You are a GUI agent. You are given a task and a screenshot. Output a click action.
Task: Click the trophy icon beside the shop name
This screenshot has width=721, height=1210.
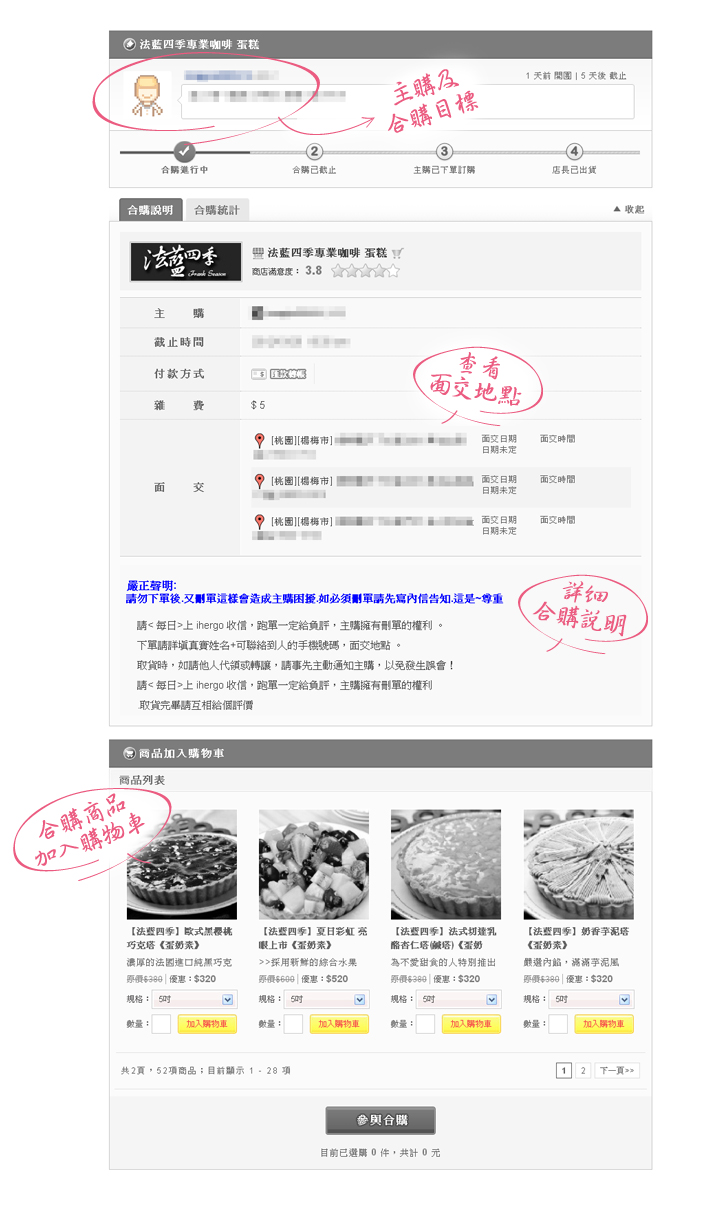[397, 253]
